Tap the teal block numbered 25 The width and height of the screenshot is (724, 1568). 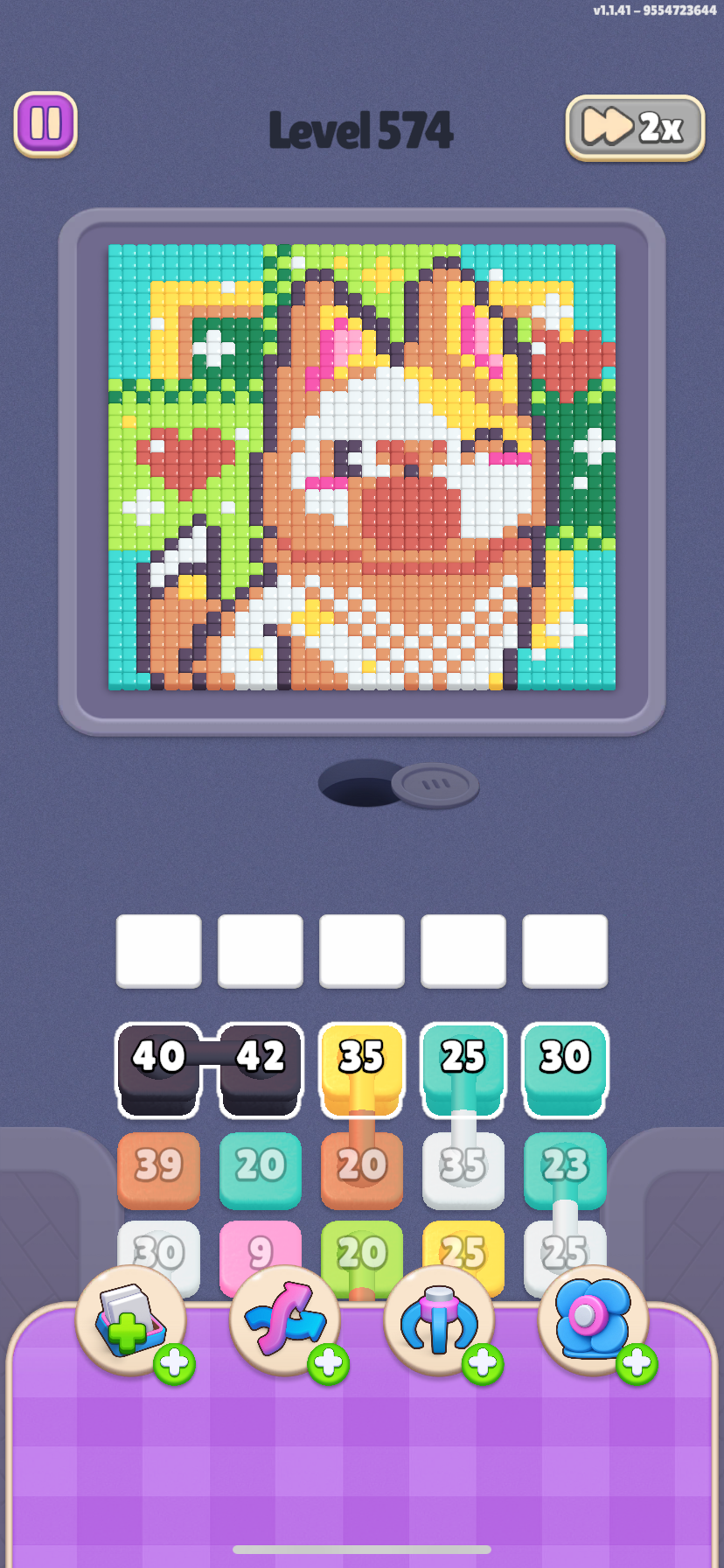[463, 1069]
